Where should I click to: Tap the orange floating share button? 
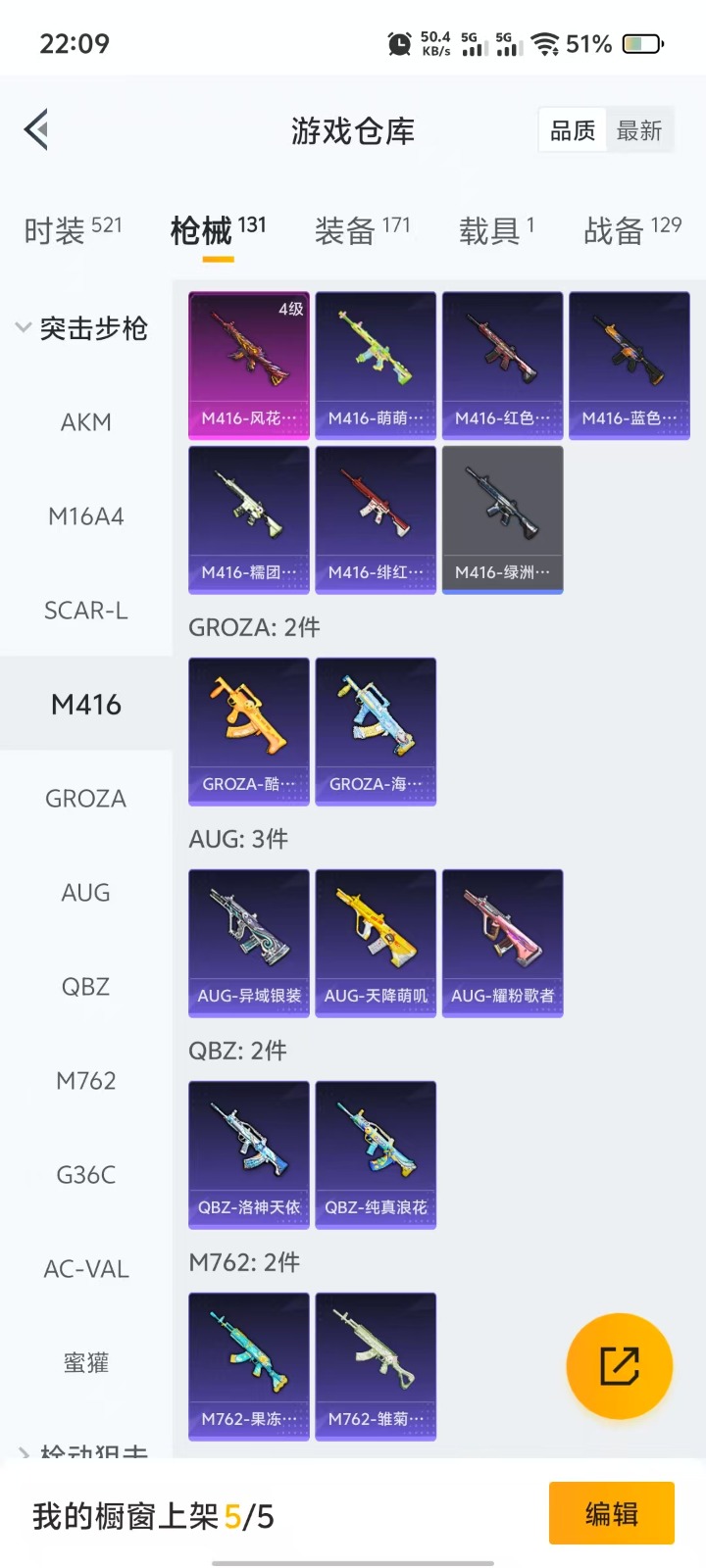[620, 1366]
